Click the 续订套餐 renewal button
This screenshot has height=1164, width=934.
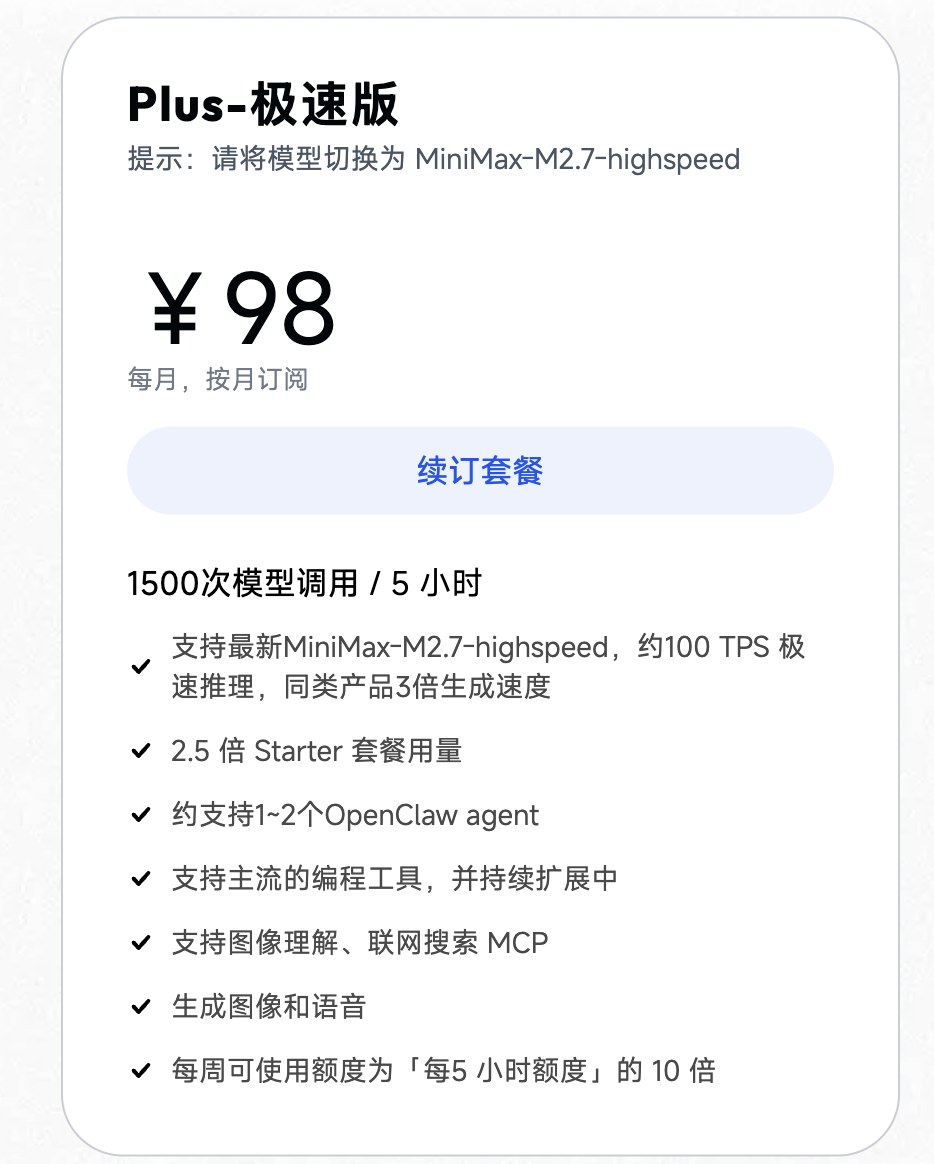(479, 470)
